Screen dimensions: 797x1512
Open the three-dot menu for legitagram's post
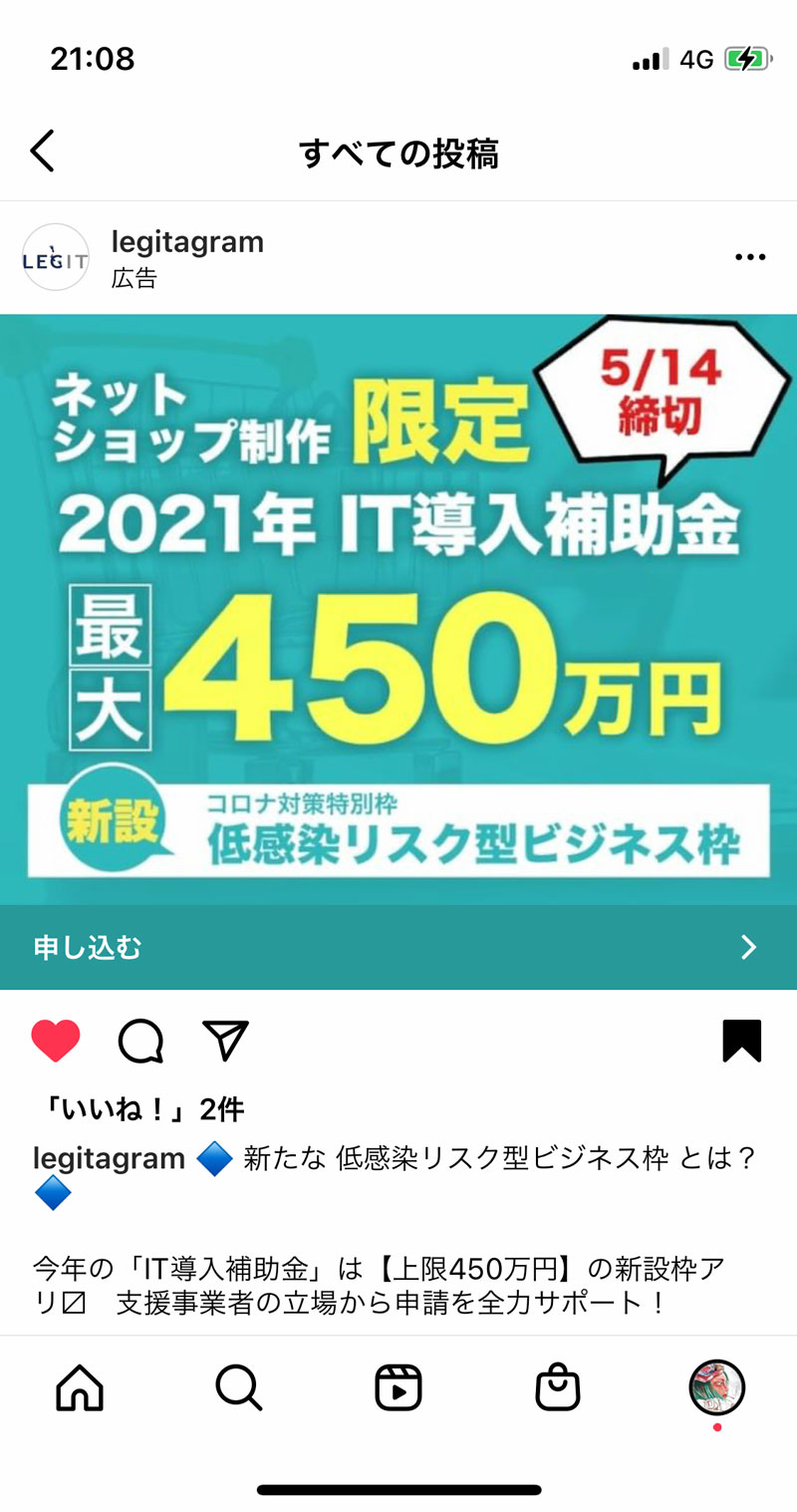coord(750,257)
